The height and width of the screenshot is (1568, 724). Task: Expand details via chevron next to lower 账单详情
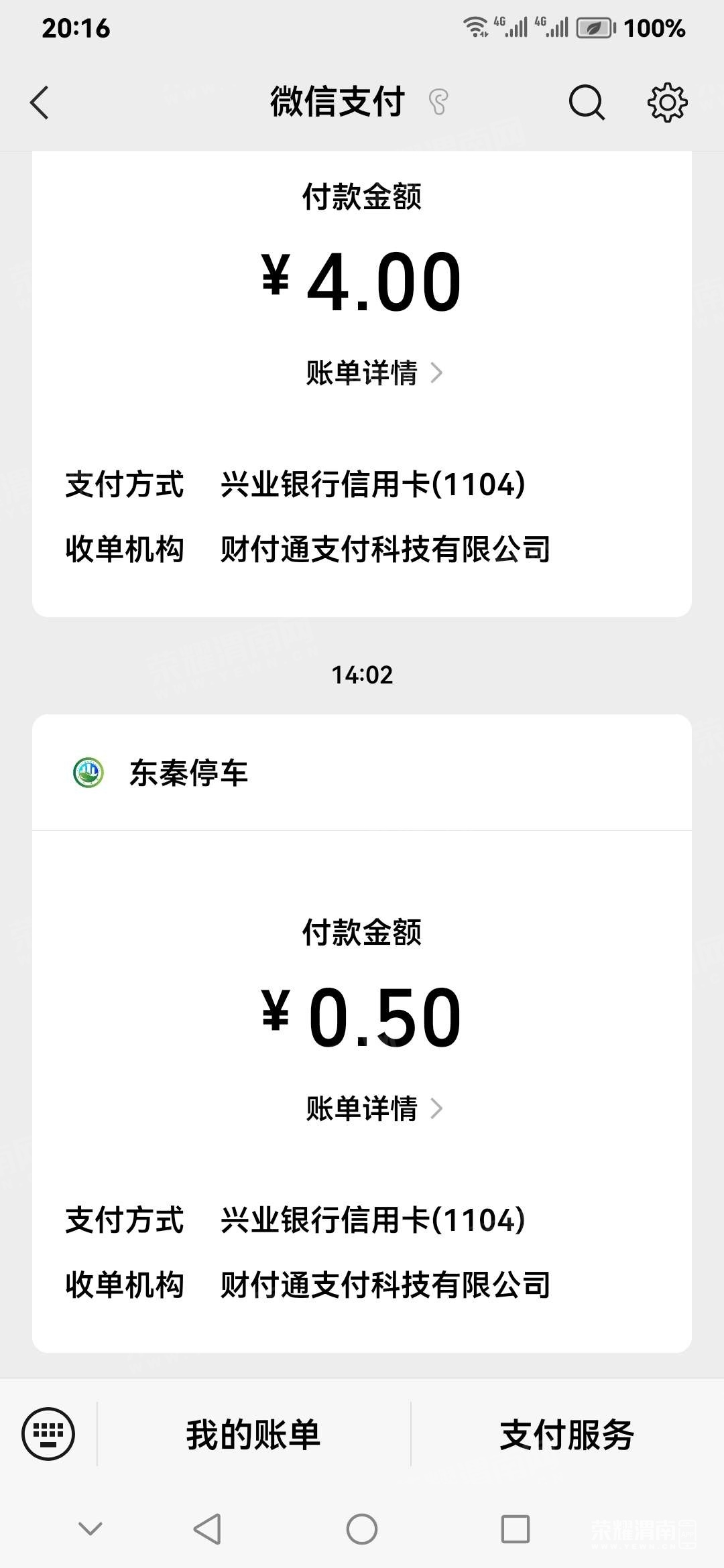click(x=437, y=1109)
